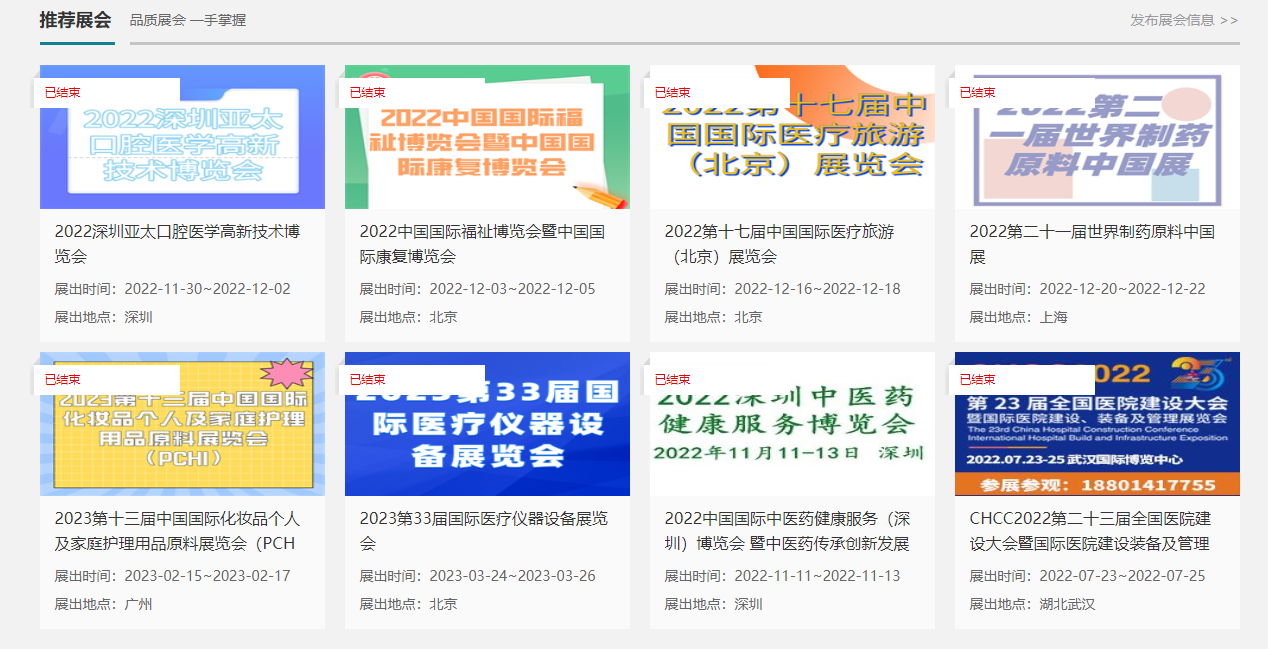This screenshot has width=1268, height=649.
Task: Open the 2022中国国际中医药健康服务（深圳）博览会 card
Action: [787, 531]
